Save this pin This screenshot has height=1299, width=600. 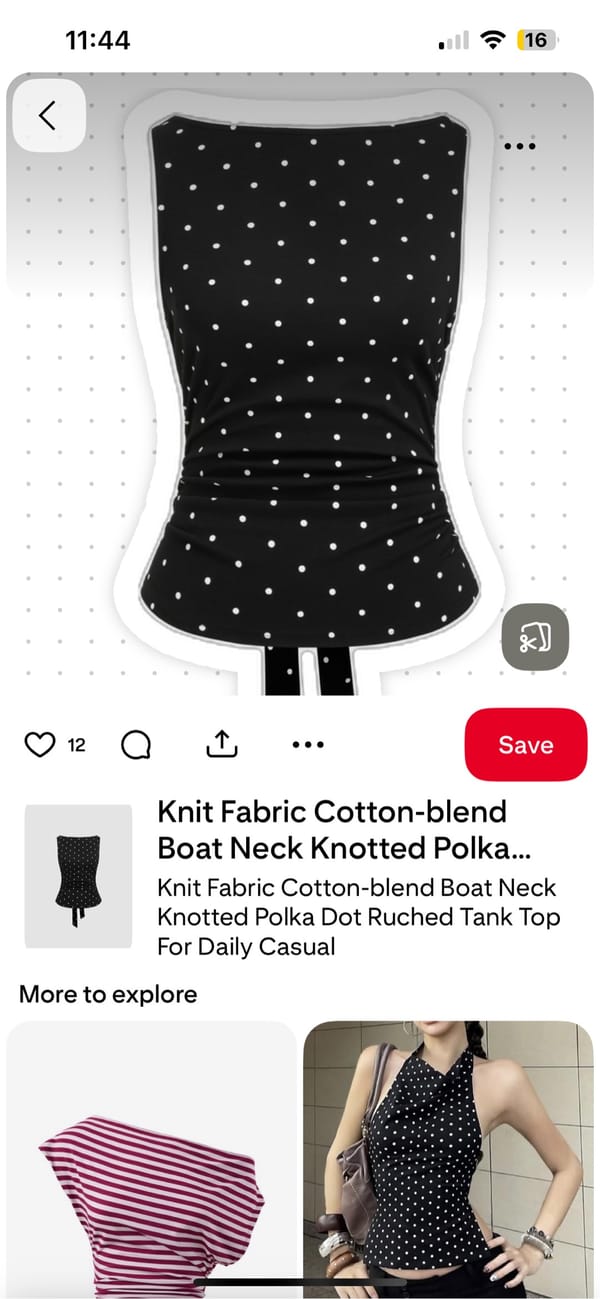(x=525, y=745)
